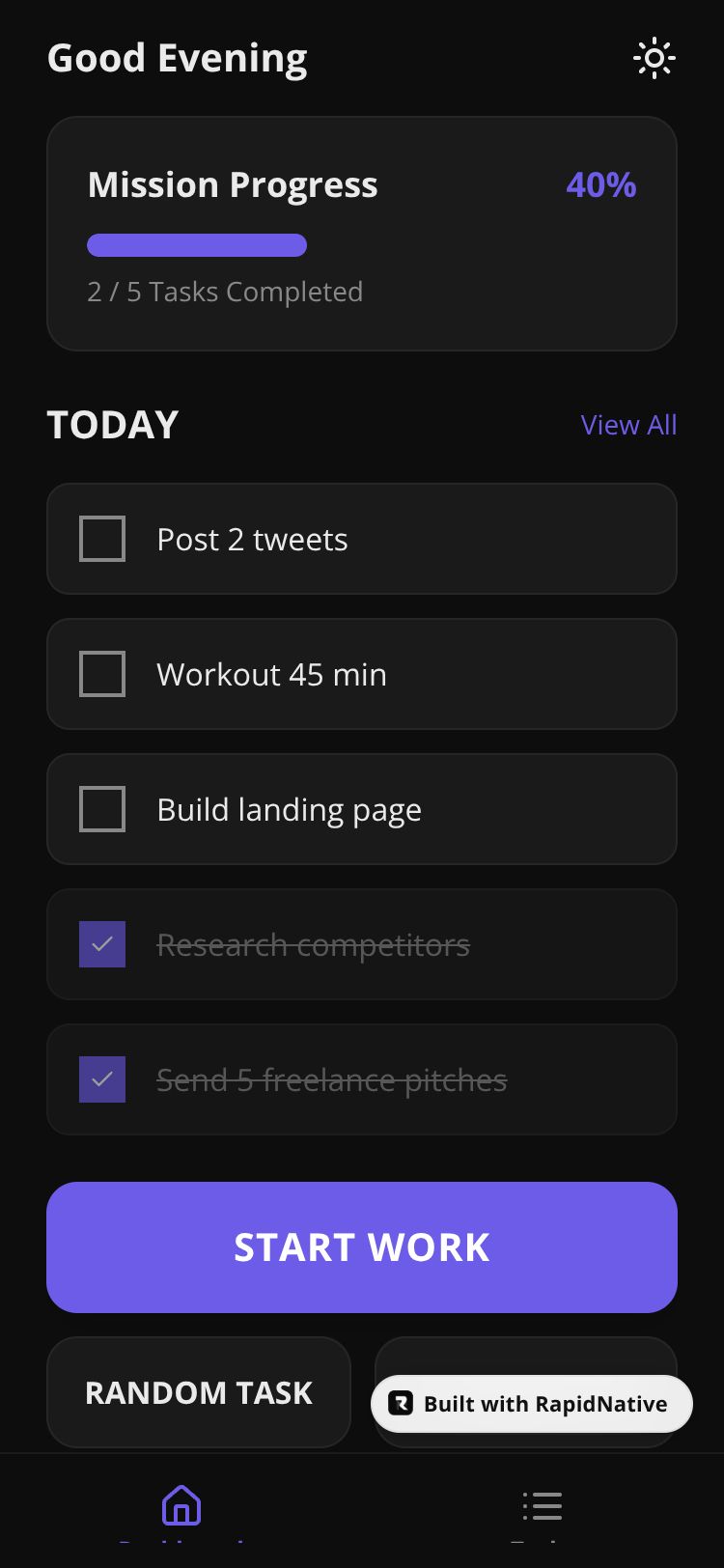Open the Mission Progress card

(x=362, y=234)
